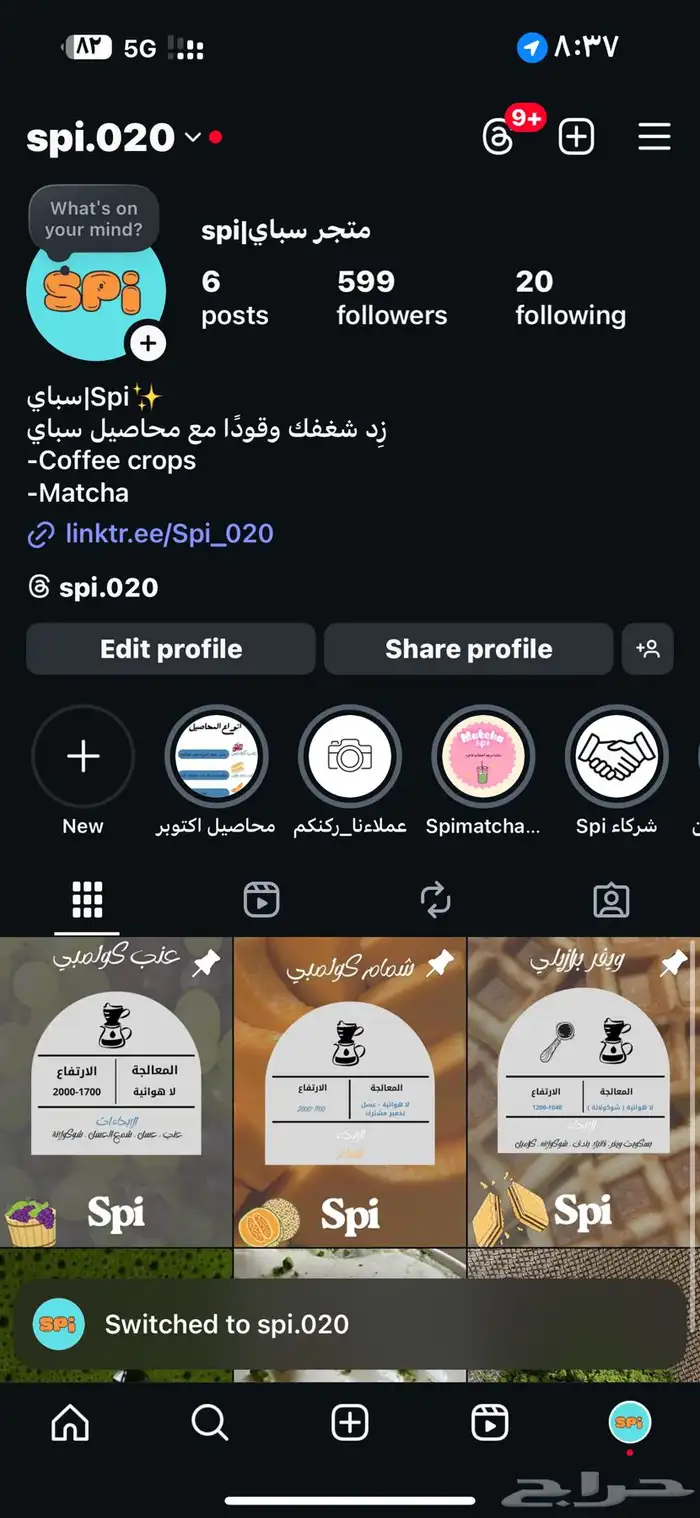This screenshot has width=700, height=1518.
Task: Open the pinned شمام كولمبي post
Action: [350, 1090]
